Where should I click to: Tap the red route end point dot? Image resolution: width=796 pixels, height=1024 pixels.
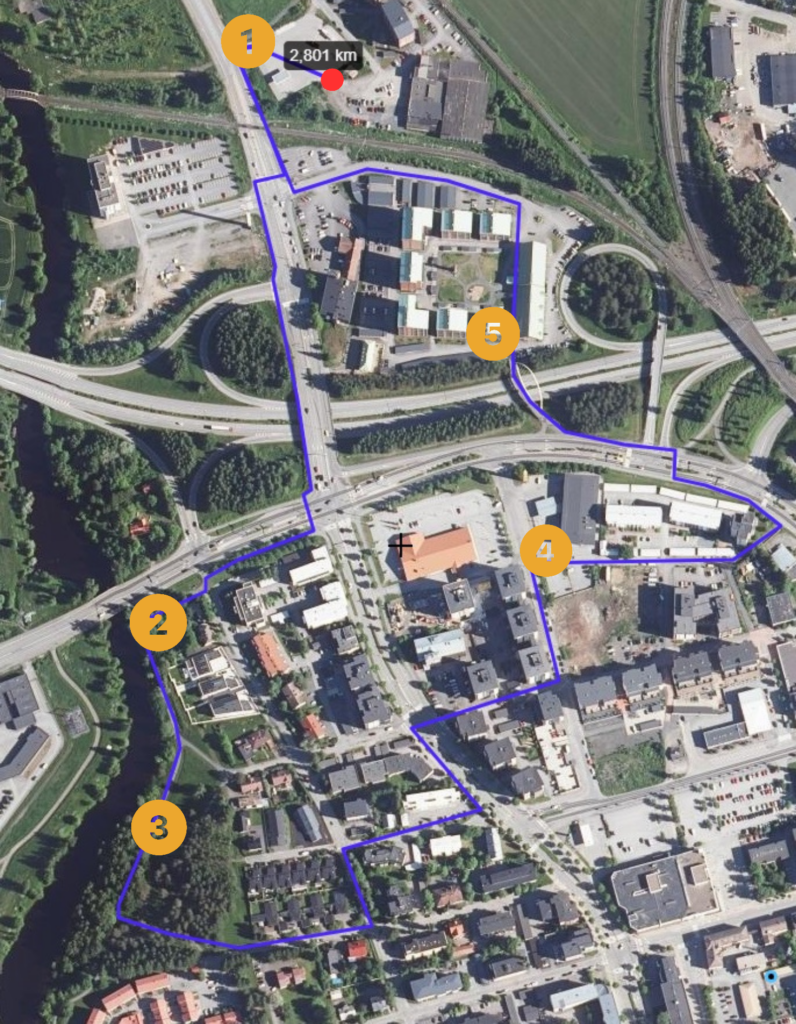click(x=332, y=79)
